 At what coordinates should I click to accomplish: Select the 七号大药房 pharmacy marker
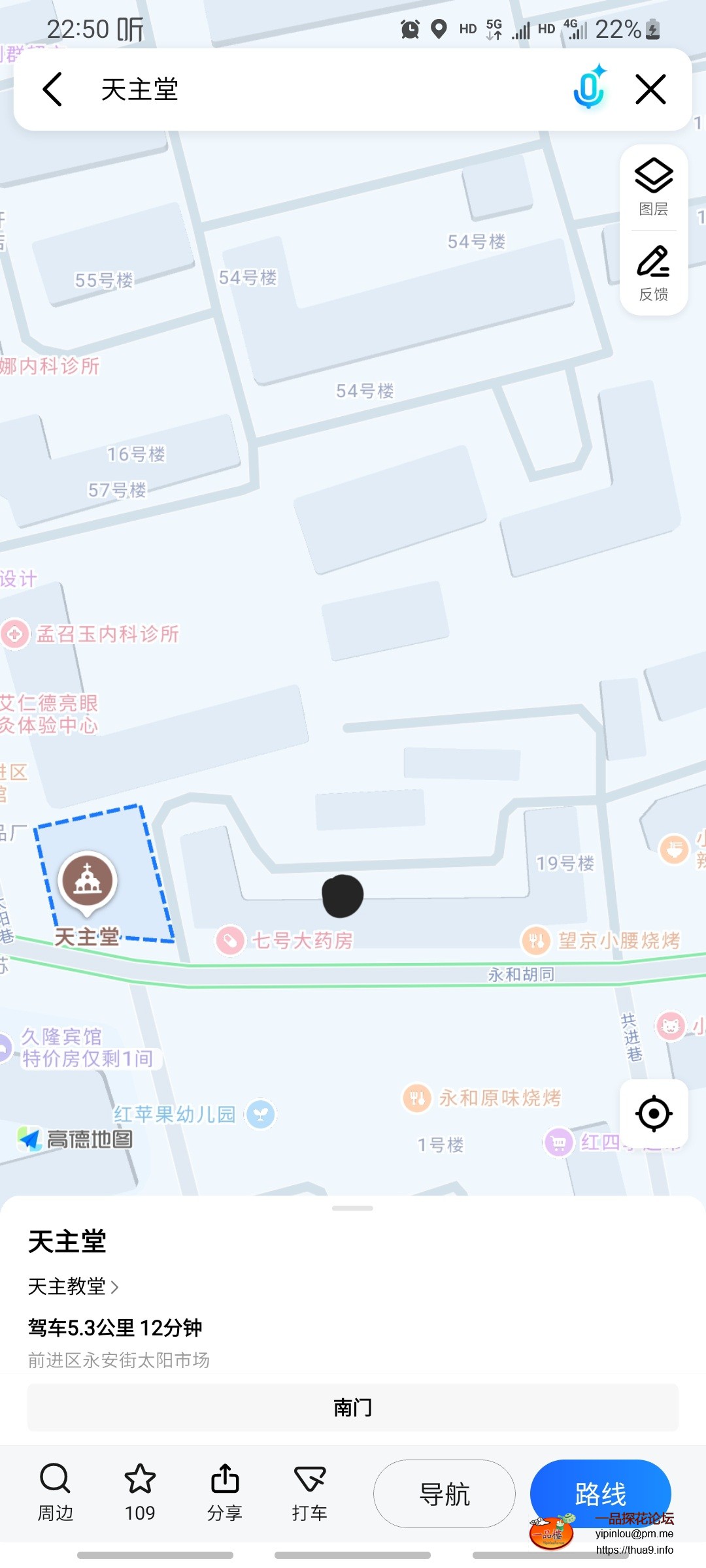point(230,941)
